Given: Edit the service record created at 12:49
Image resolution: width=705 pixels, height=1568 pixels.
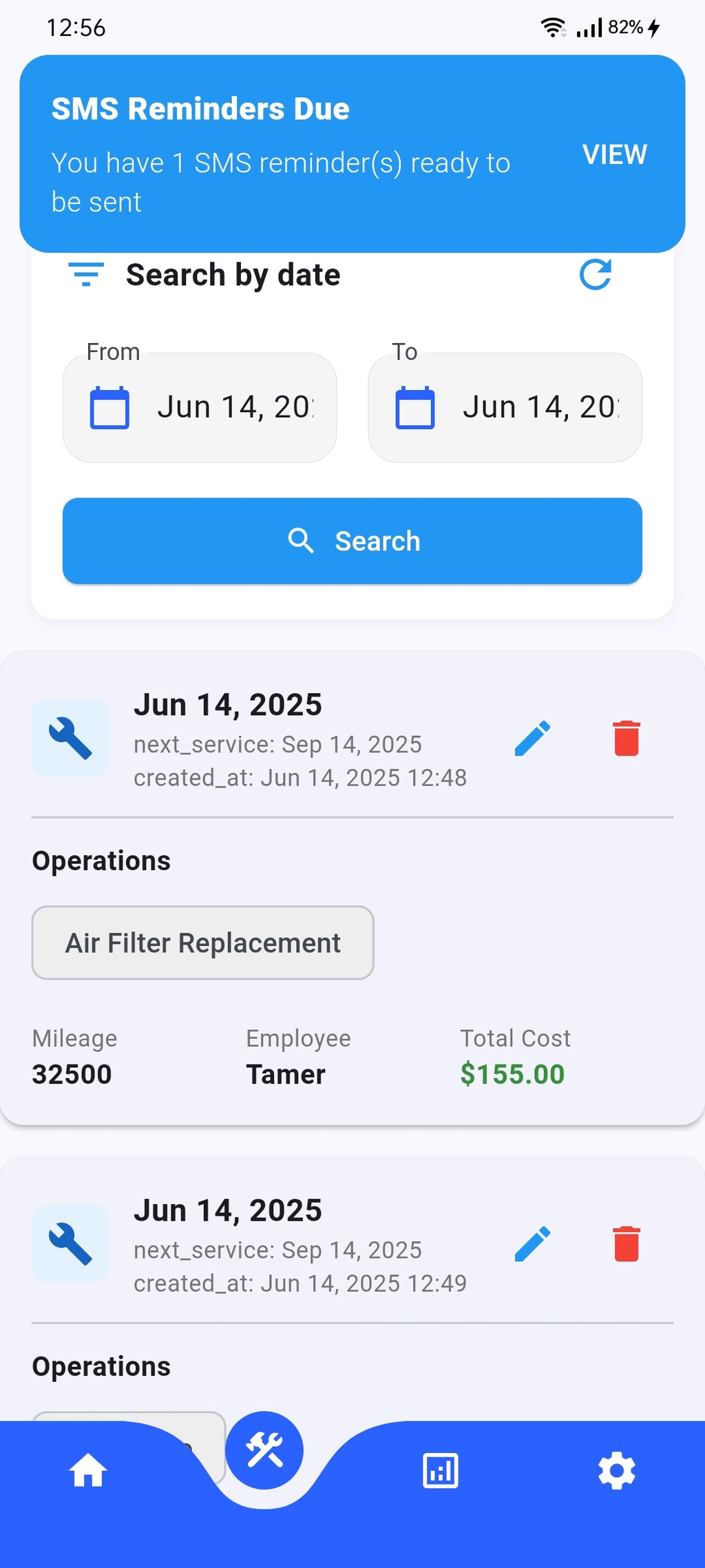Looking at the screenshot, I should coord(532,1244).
